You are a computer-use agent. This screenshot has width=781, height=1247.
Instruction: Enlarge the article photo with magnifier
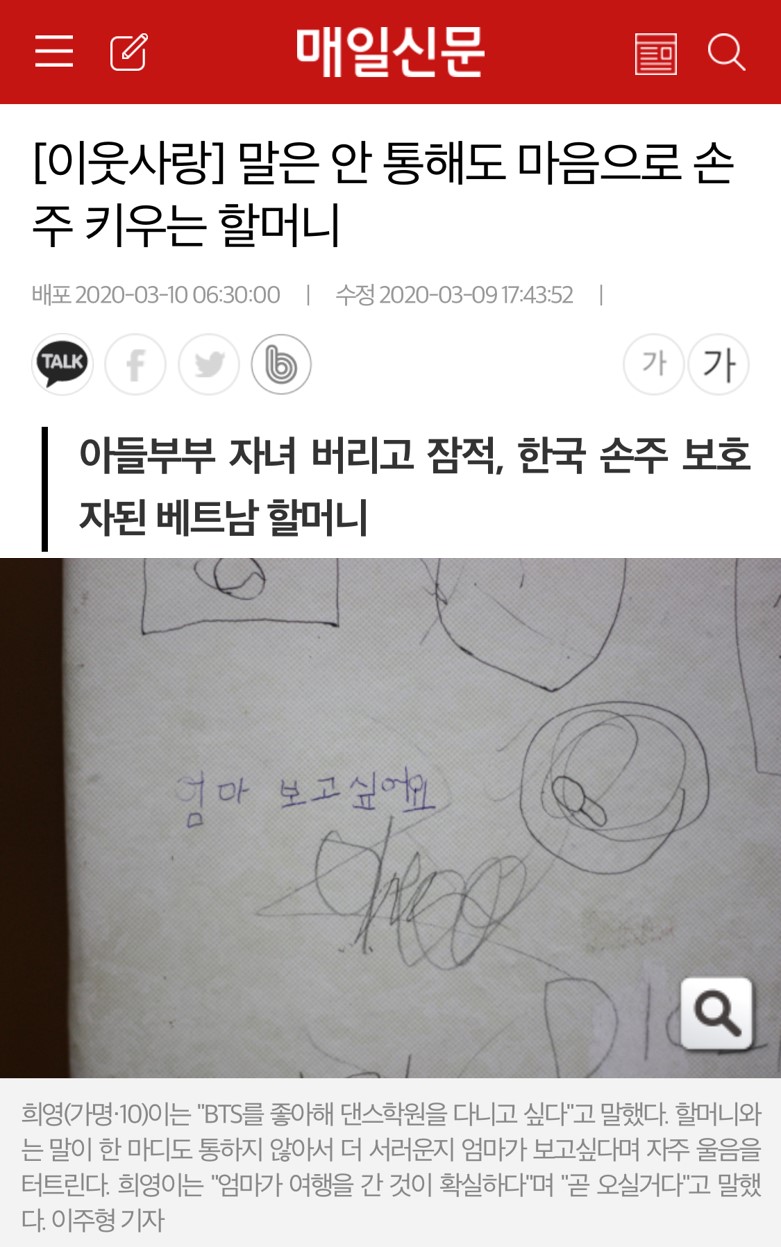(716, 1013)
